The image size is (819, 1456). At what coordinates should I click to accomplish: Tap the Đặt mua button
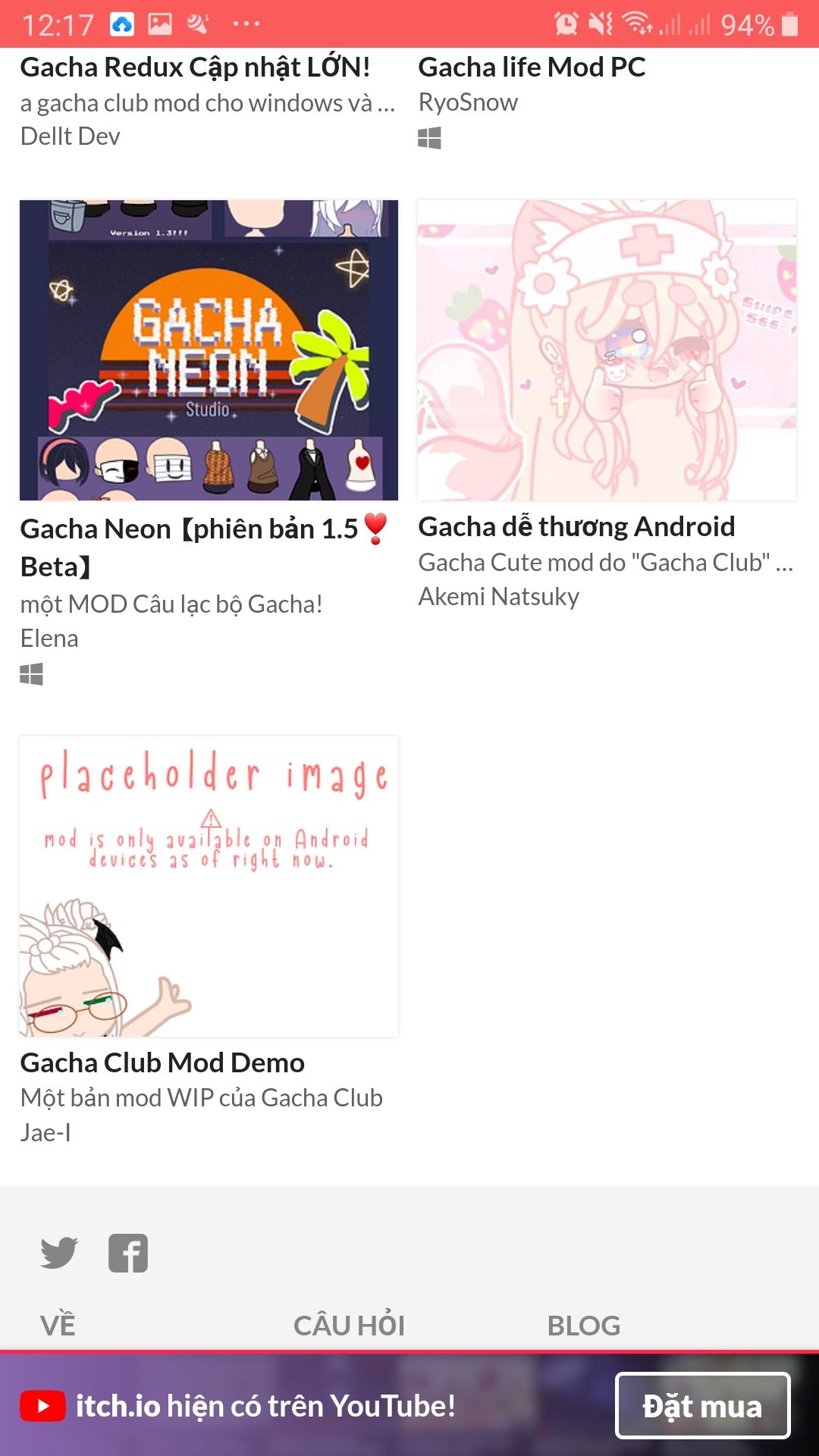click(x=702, y=1406)
